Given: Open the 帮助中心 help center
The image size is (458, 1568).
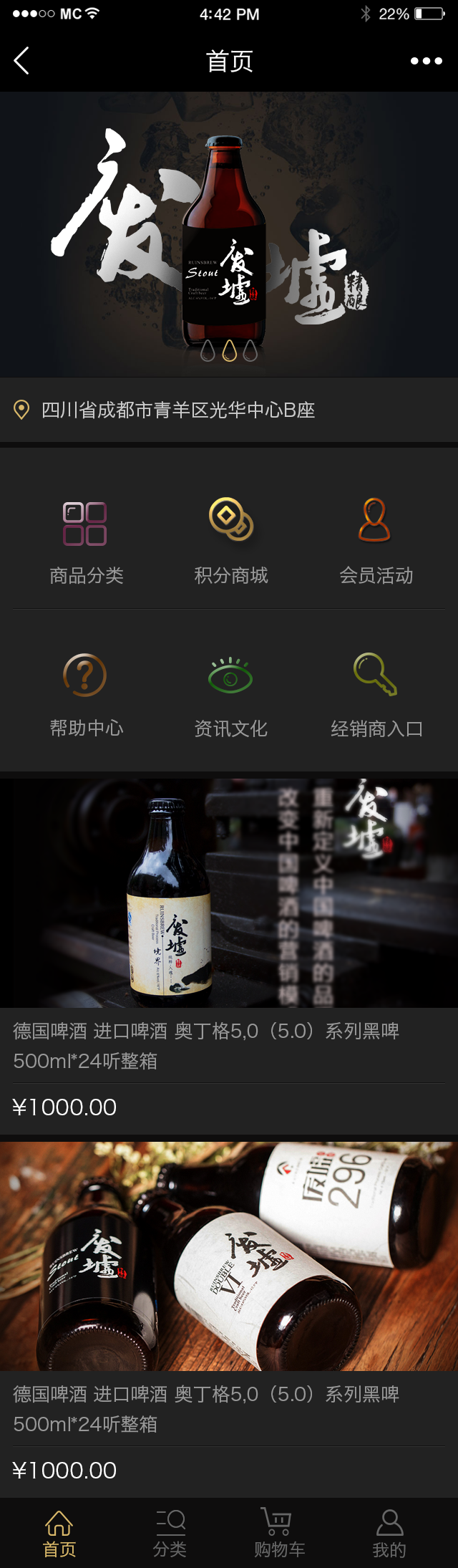Looking at the screenshot, I should (x=86, y=695).
